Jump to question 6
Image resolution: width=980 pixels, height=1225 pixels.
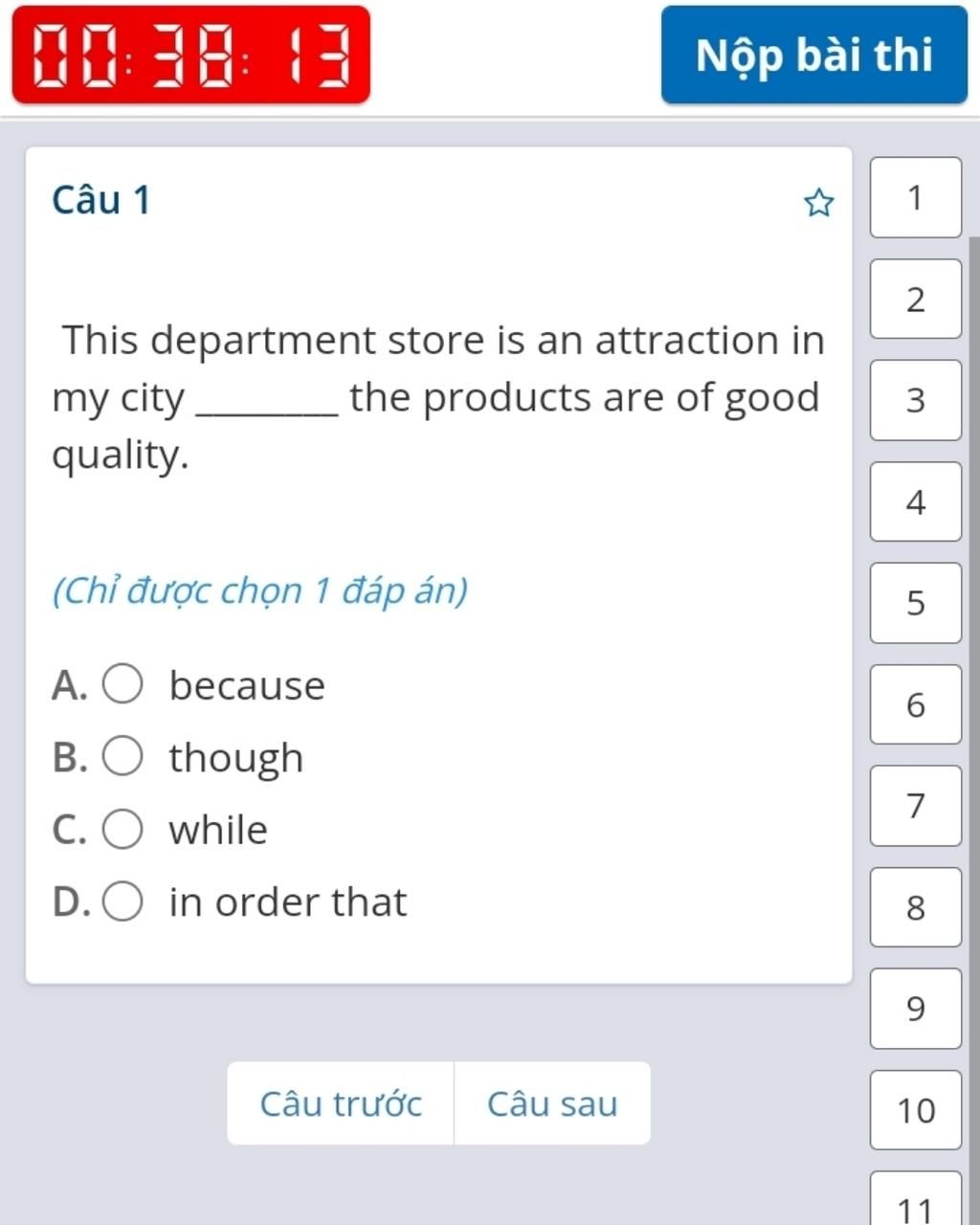(915, 704)
